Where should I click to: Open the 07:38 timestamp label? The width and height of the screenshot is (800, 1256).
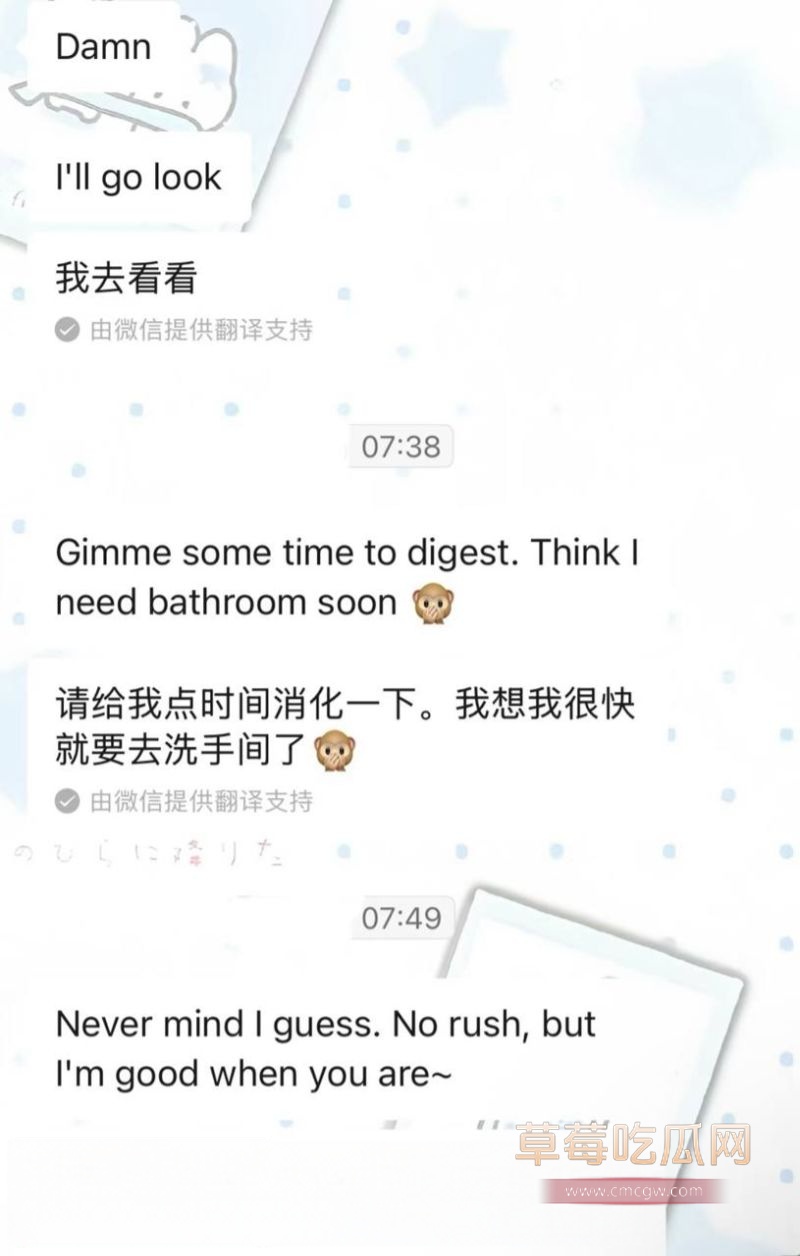400,448
